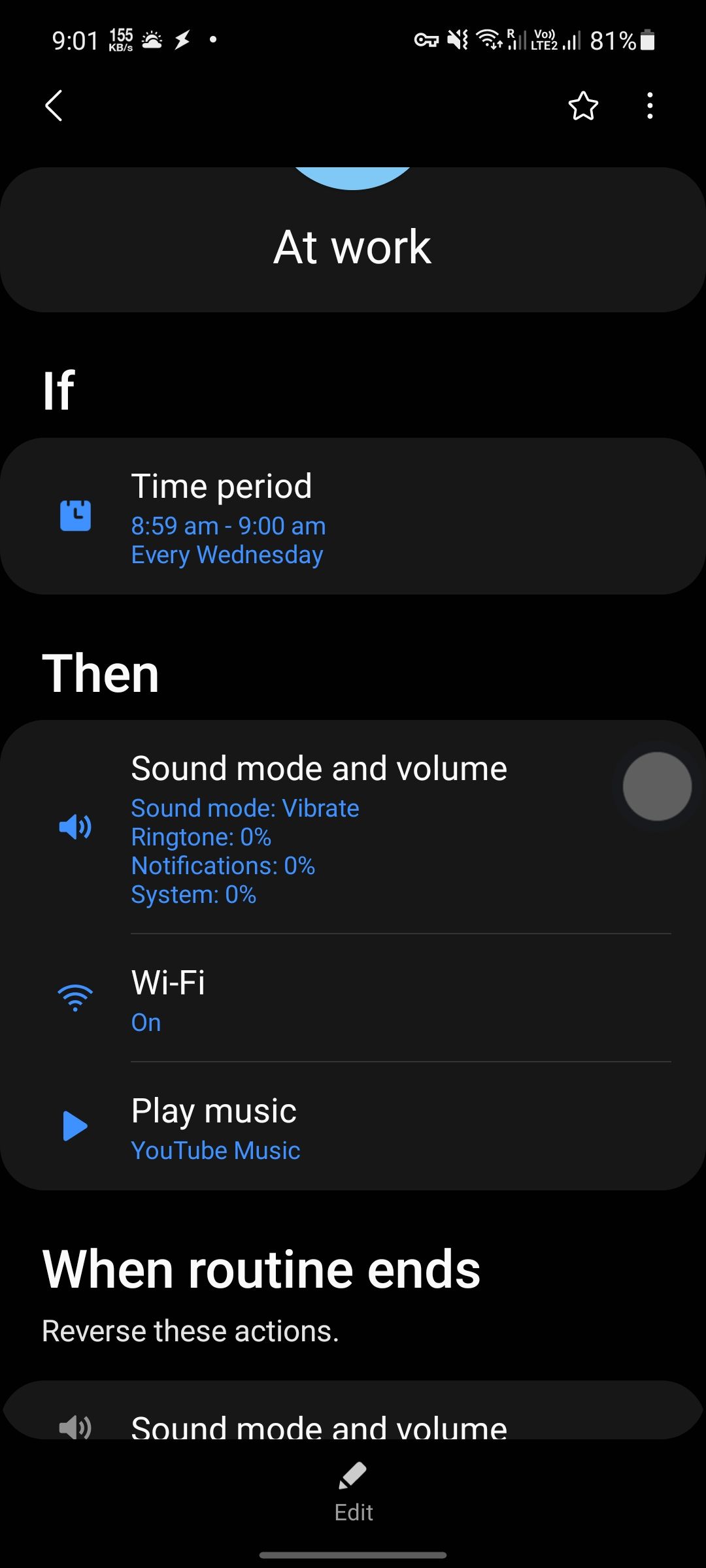The height and width of the screenshot is (1568, 706).
Task: Open the At work routine title
Action: click(x=352, y=246)
